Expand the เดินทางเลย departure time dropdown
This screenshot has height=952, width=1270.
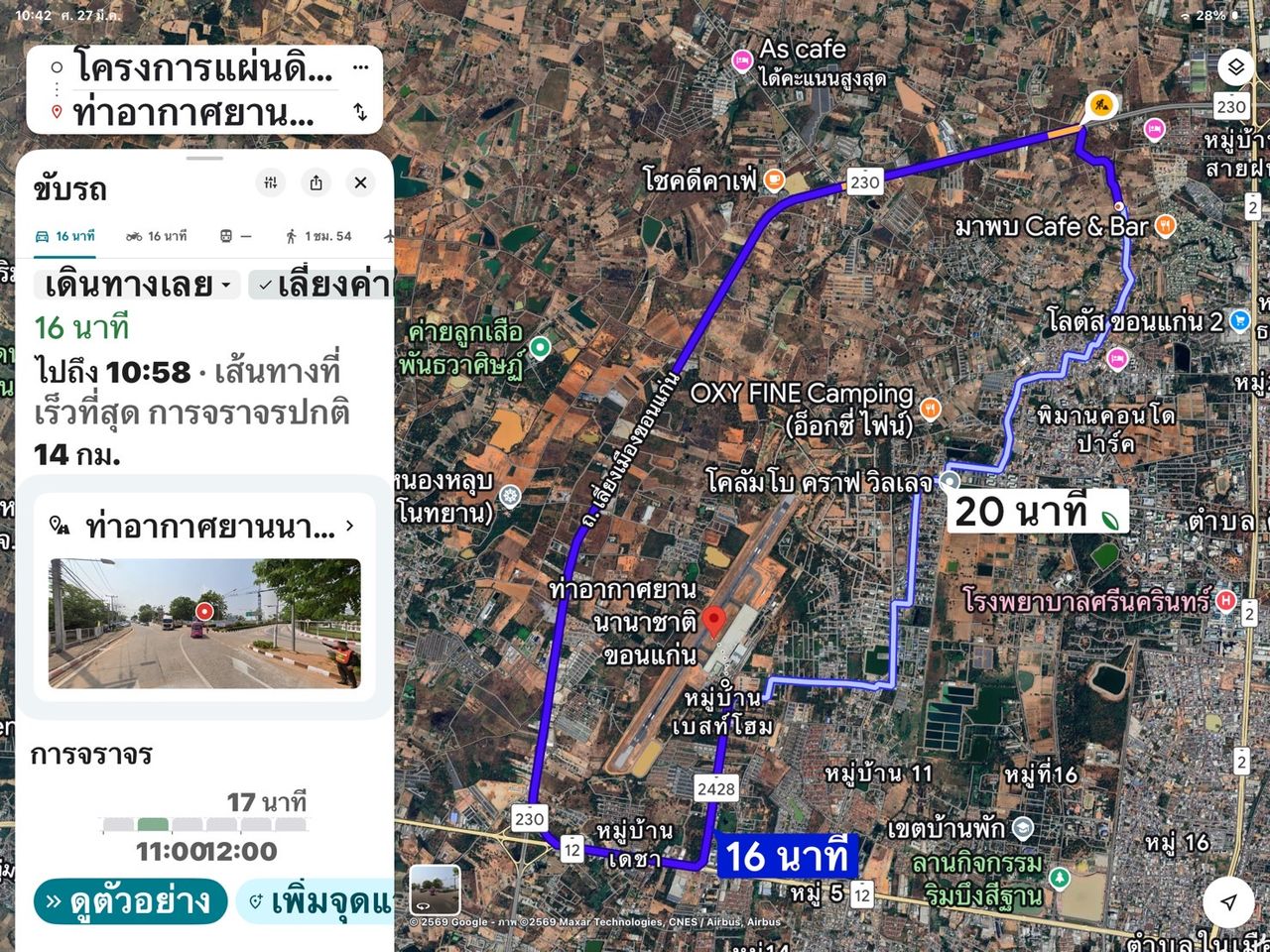click(138, 286)
